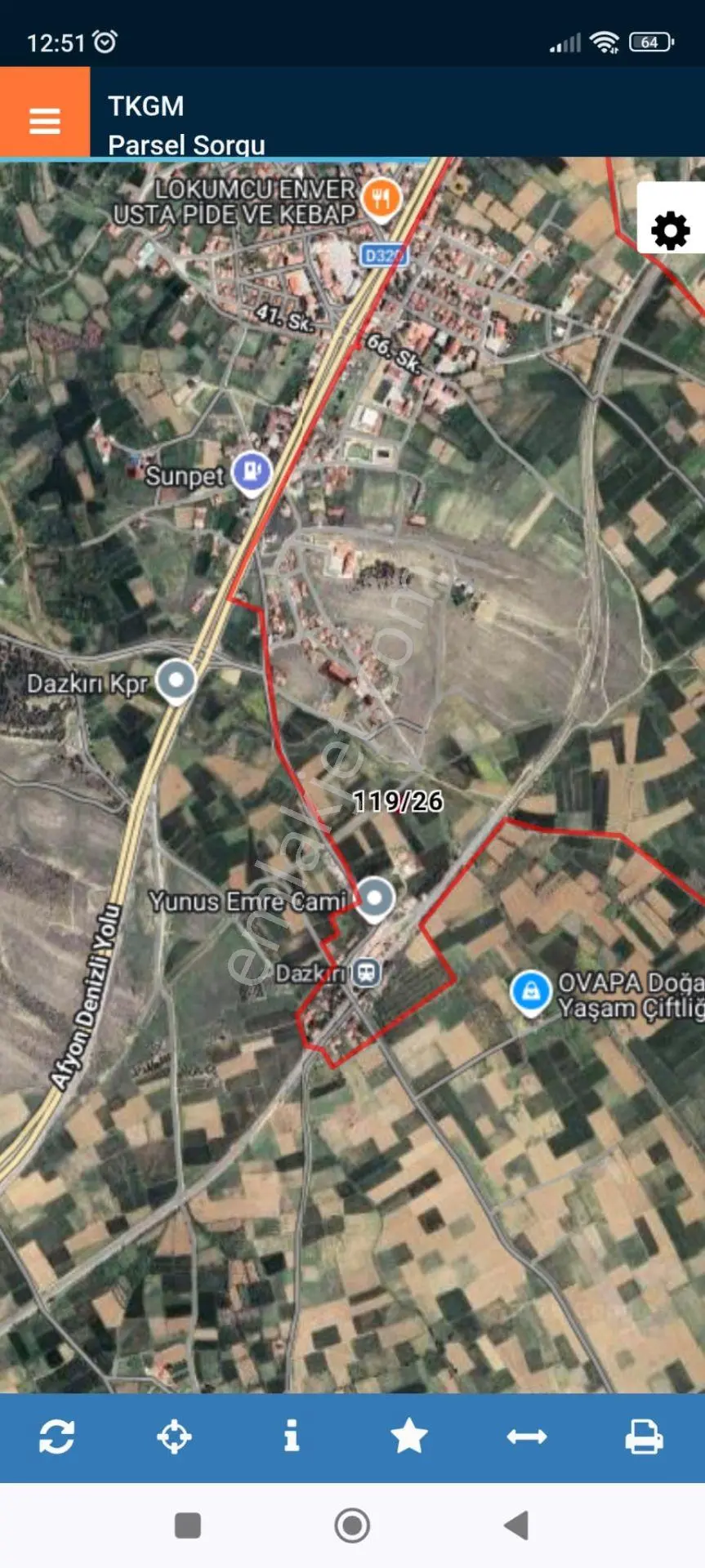Screen dimensions: 705x1568
Task: Center map on my location
Action: [x=174, y=1436]
